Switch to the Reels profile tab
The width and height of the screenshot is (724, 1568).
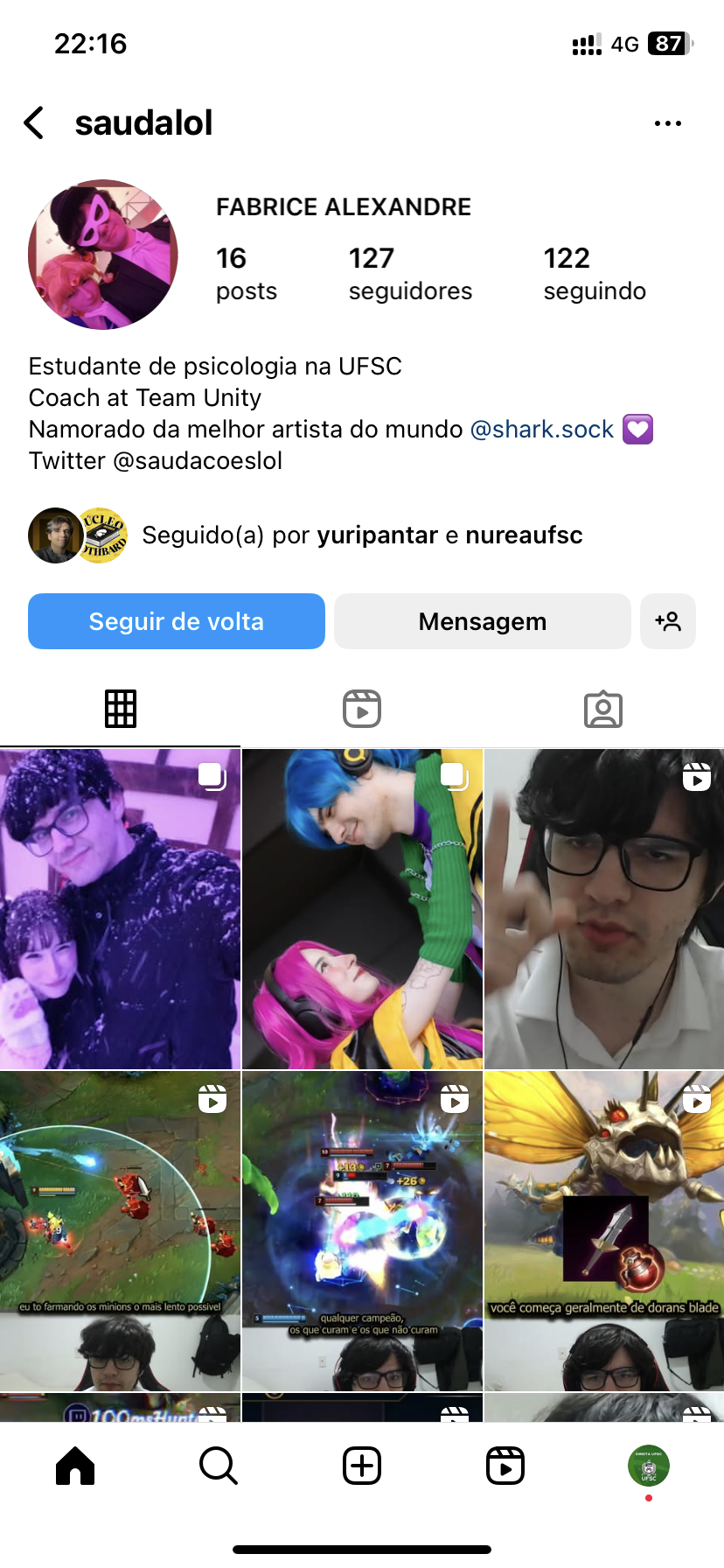click(362, 709)
